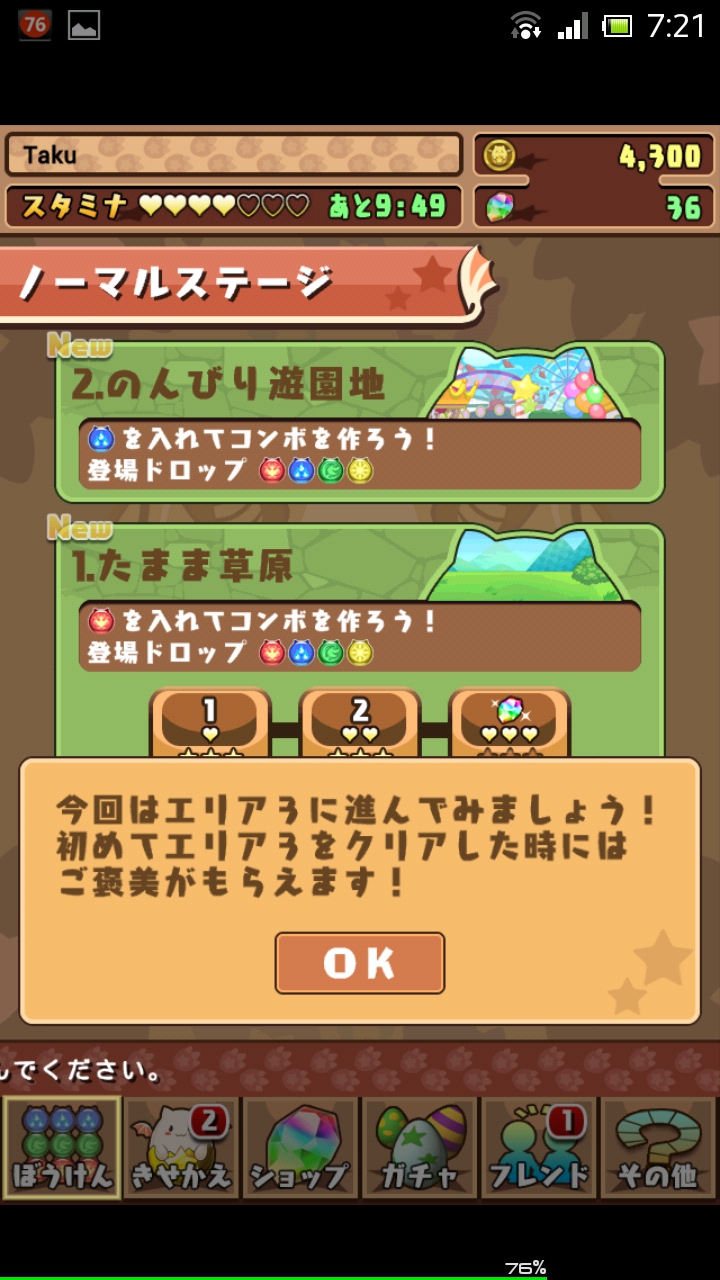Switch to the きせかえ tab
The image size is (720, 1280).
181,1147
